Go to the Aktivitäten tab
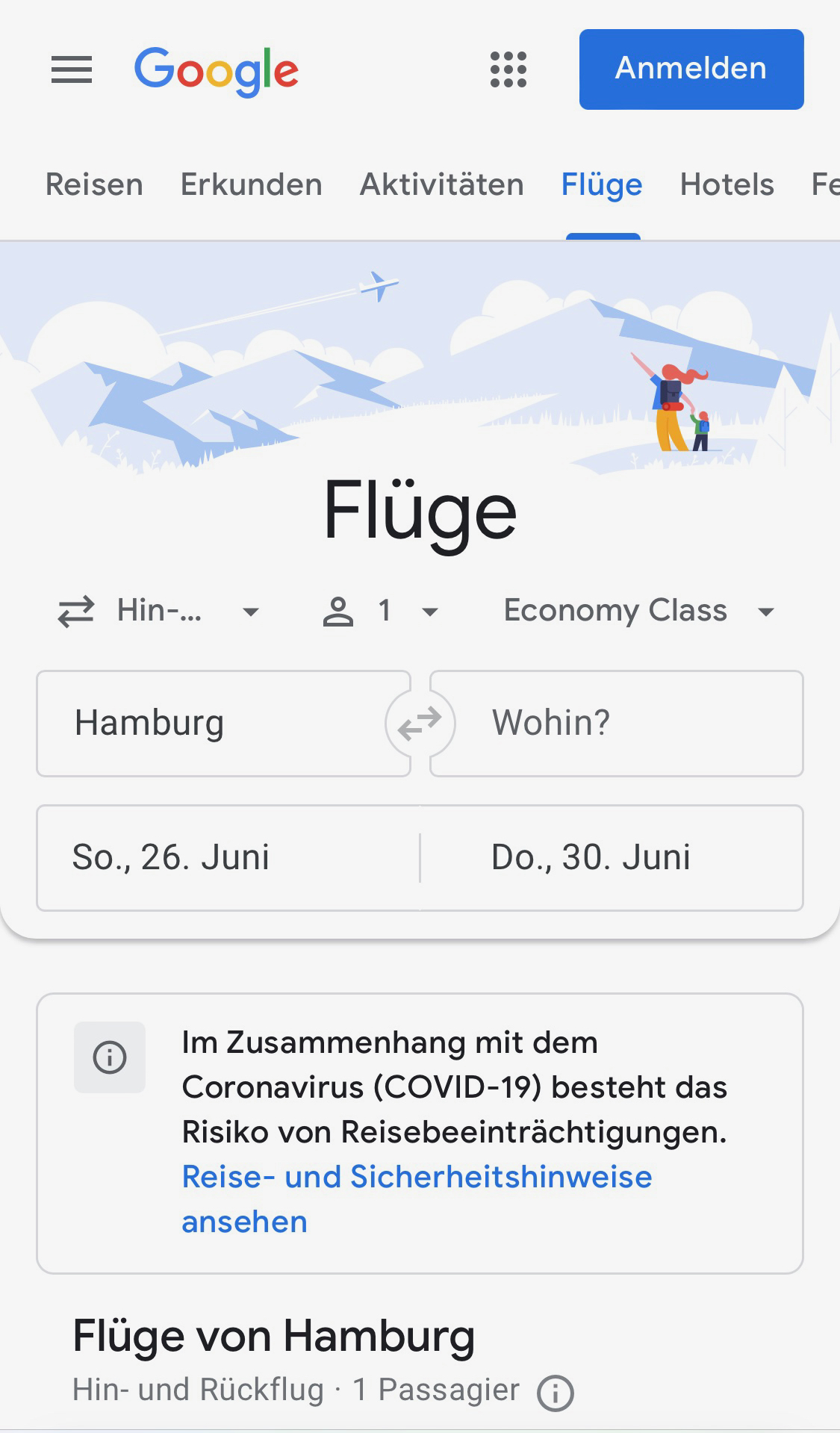Image resolution: width=840 pixels, height=1433 pixels. pyautogui.click(x=442, y=184)
